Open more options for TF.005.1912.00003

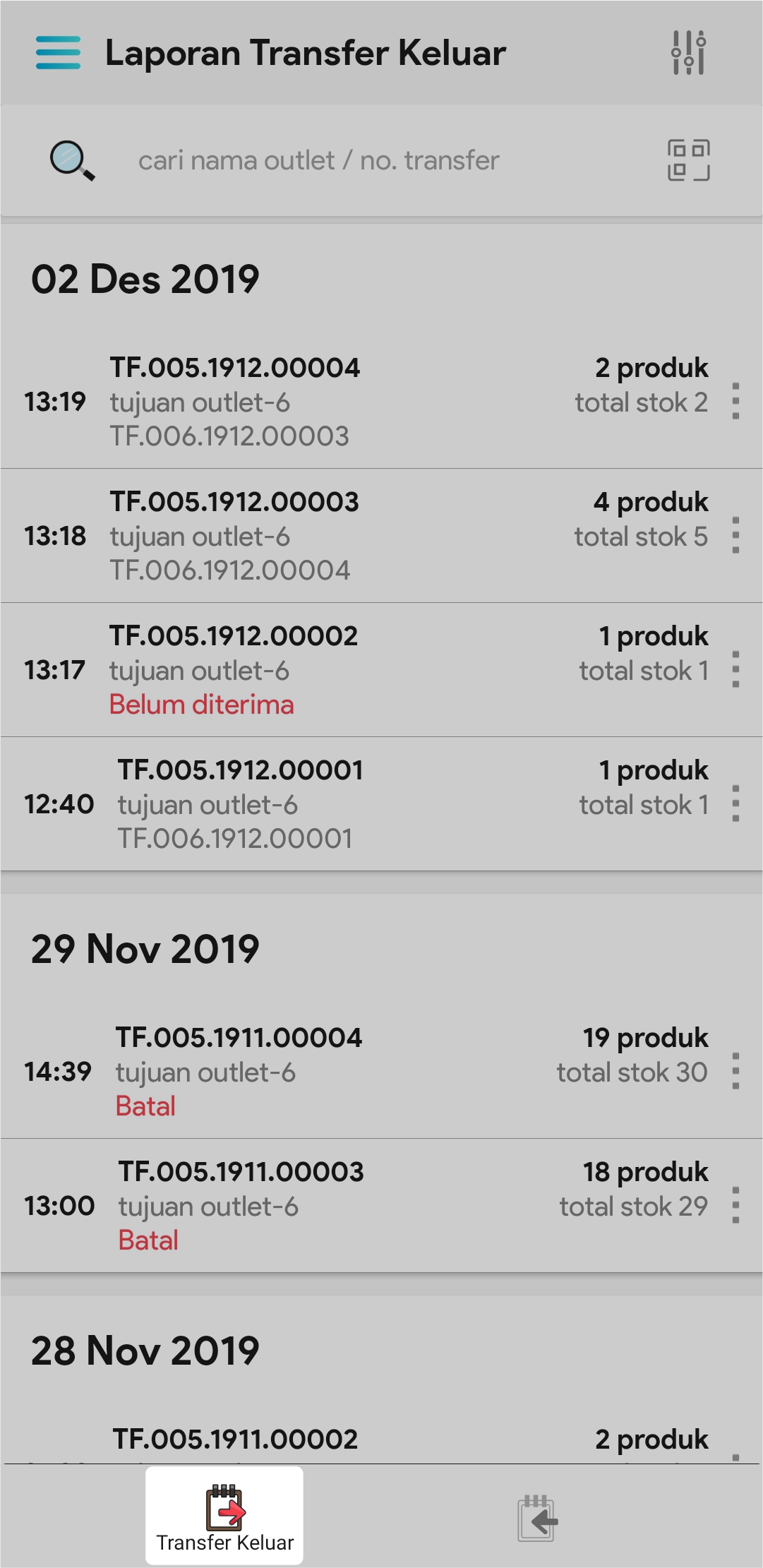tap(735, 535)
